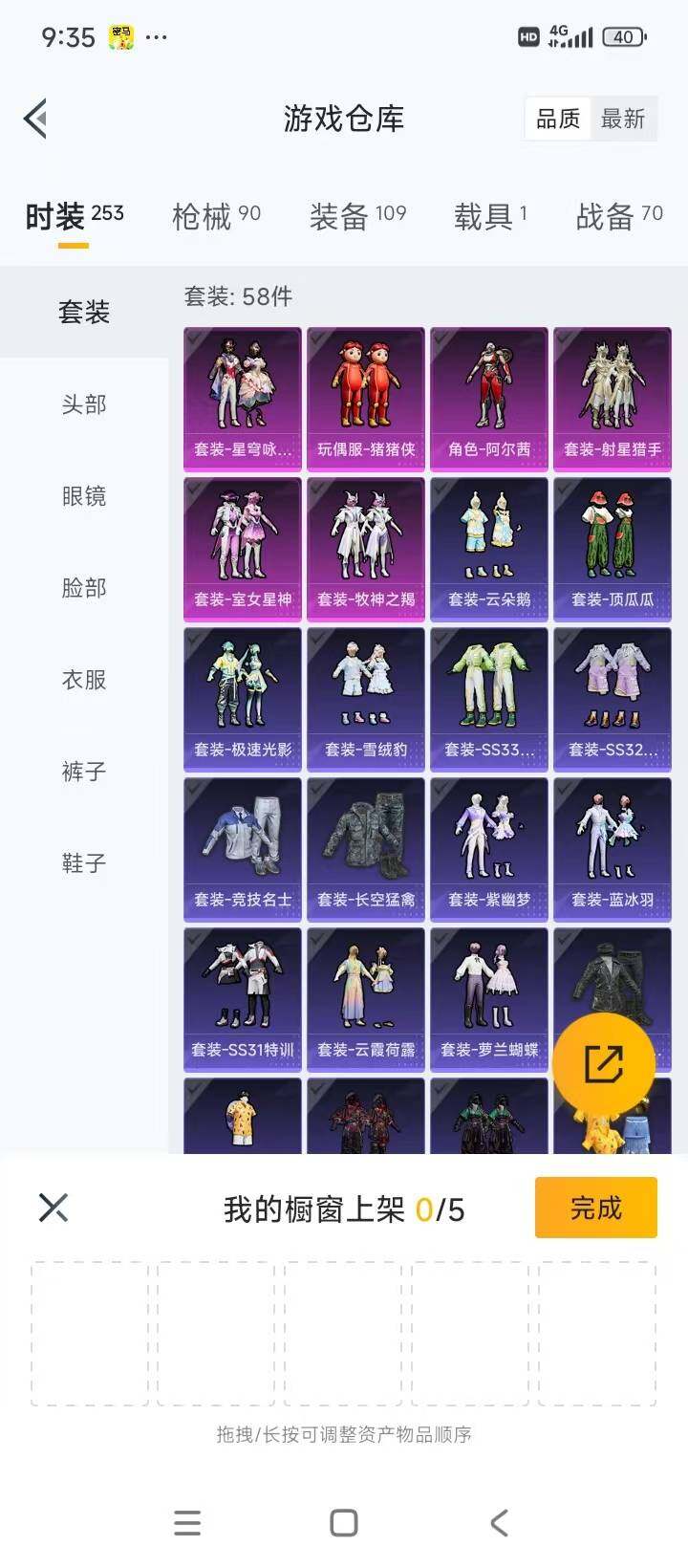Select the 衣服 category
This screenshot has width=688, height=1568.
pos(84,680)
